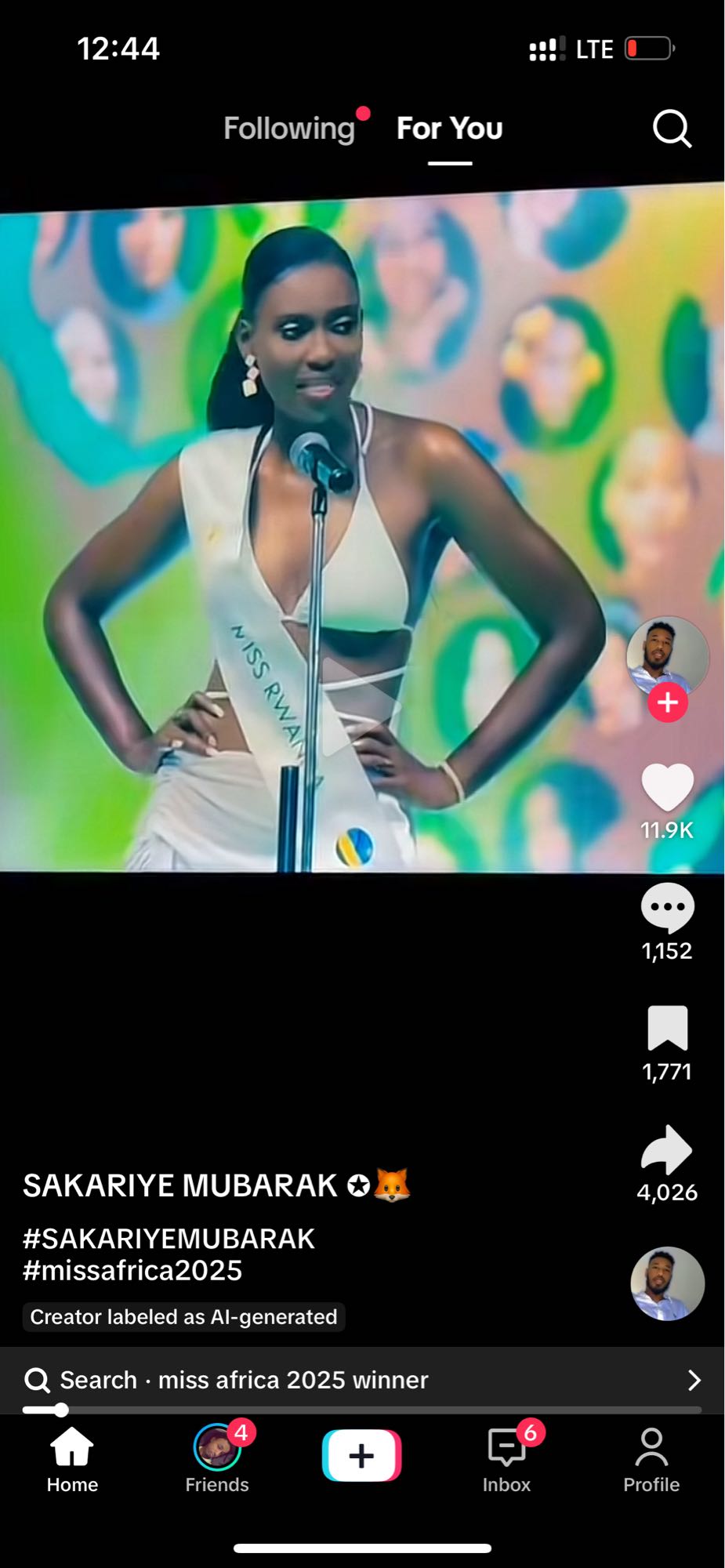Screen dimensions: 725x1568
Task: Open the Friends tab
Action: 217,1460
